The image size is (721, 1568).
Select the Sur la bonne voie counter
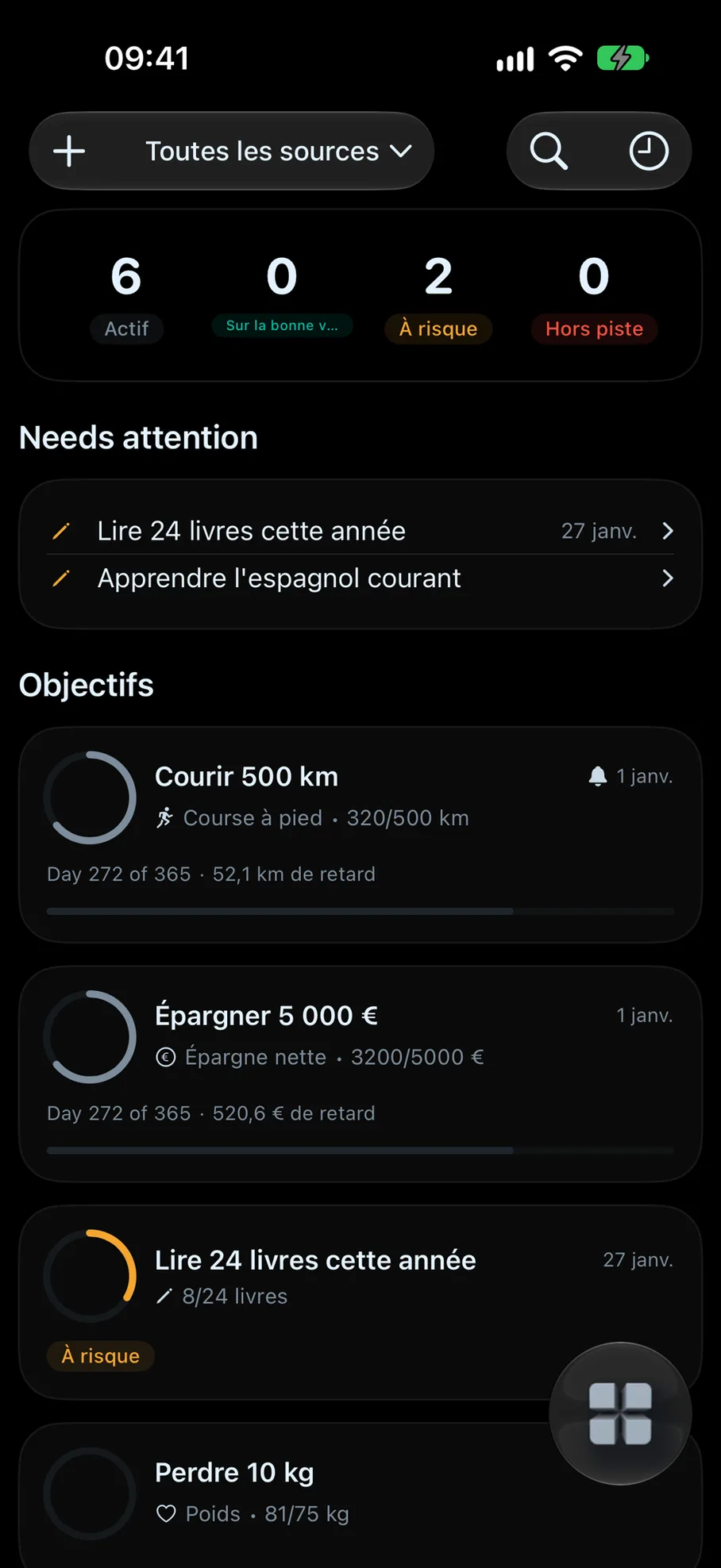point(282,297)
